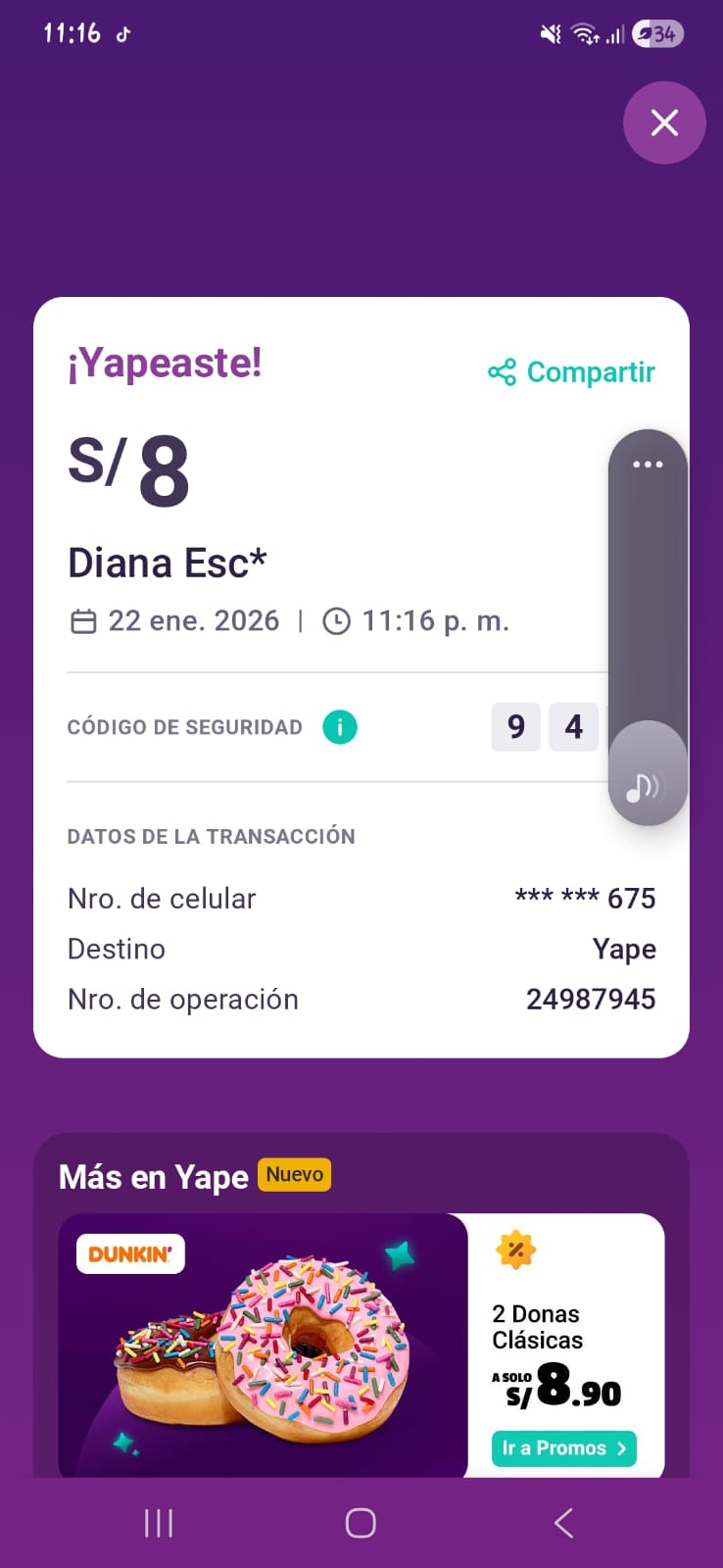The image size is (723, 1568).
Task: Close the Yape confirmation screen
Action: click(x=664, y=123)
